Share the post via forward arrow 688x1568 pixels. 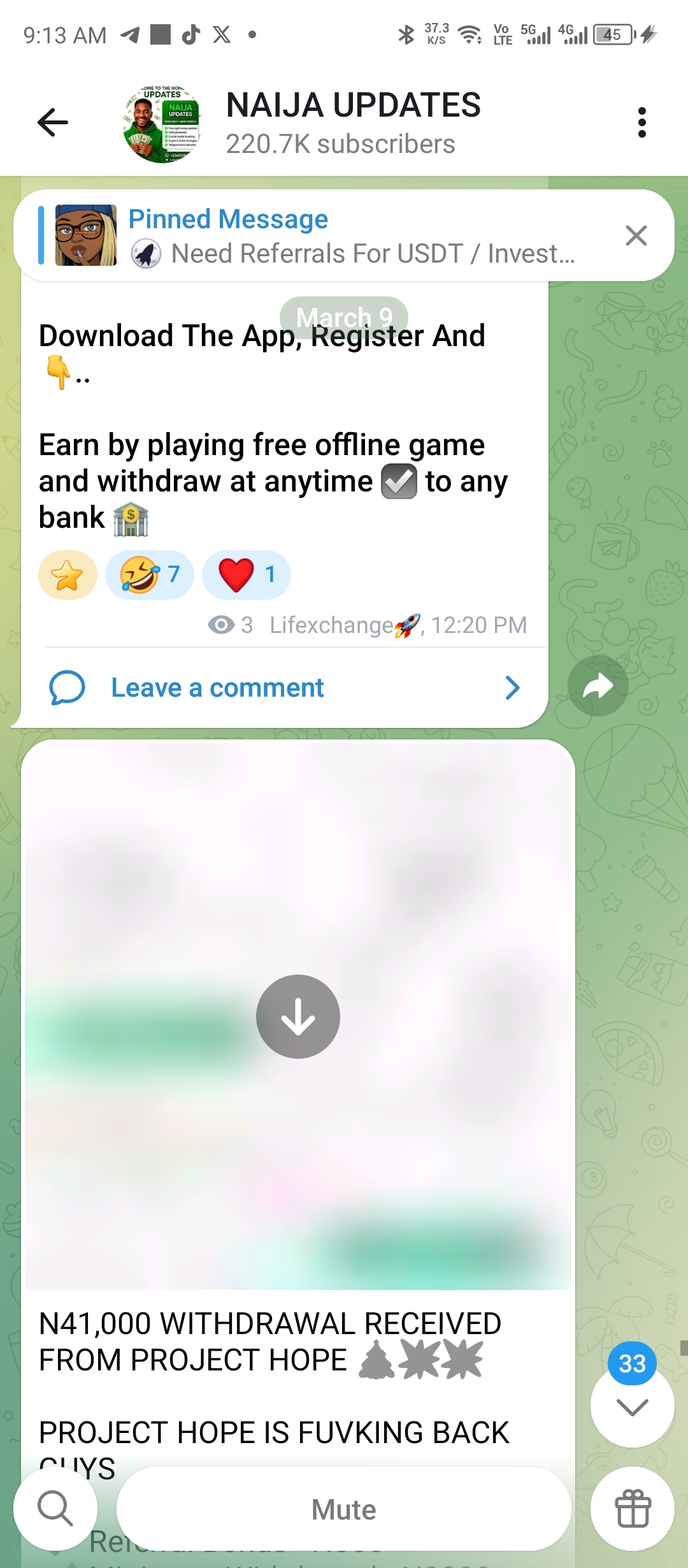pos(598,686)
